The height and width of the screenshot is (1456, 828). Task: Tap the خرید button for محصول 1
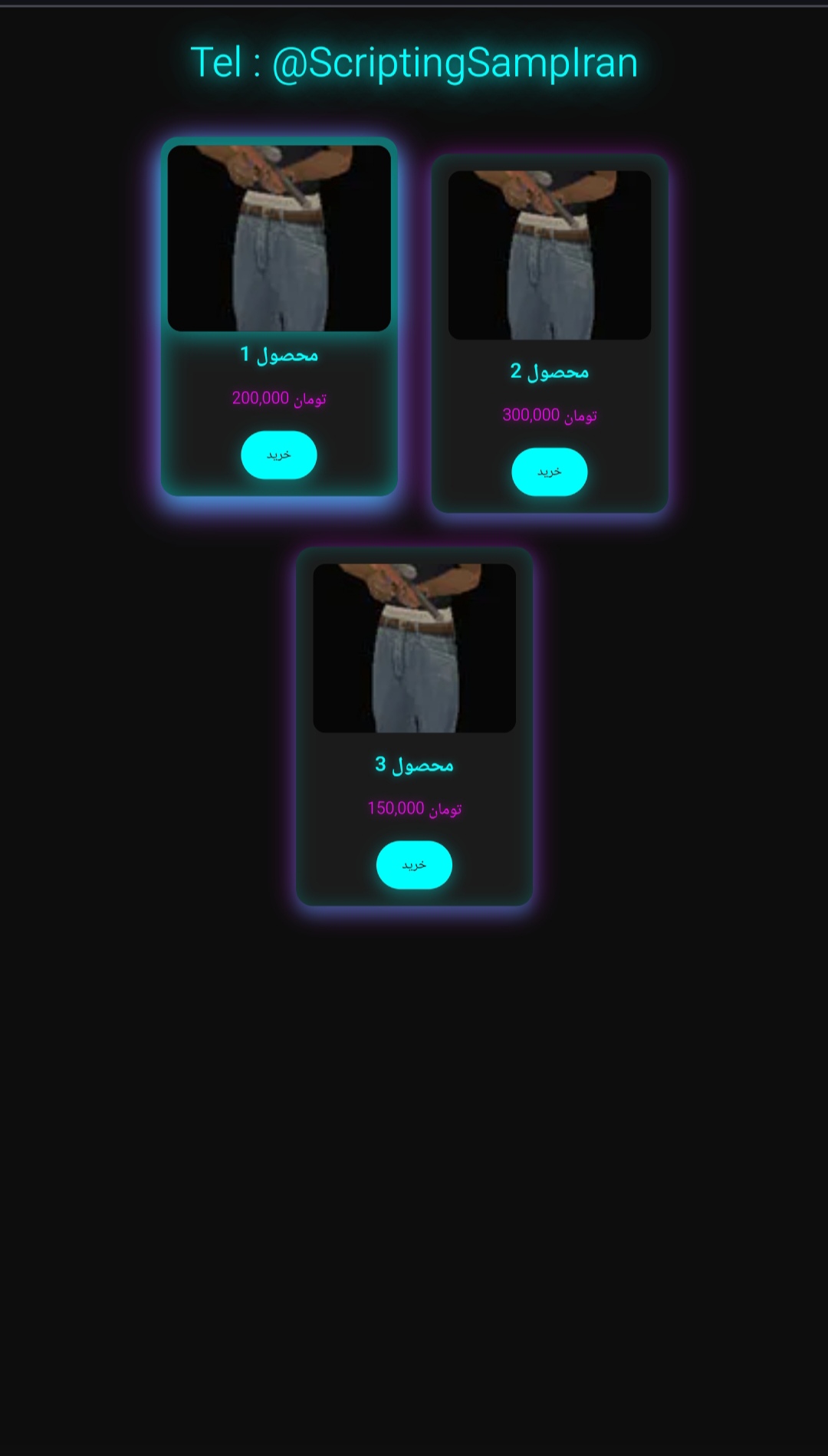[x=279, y=455]
